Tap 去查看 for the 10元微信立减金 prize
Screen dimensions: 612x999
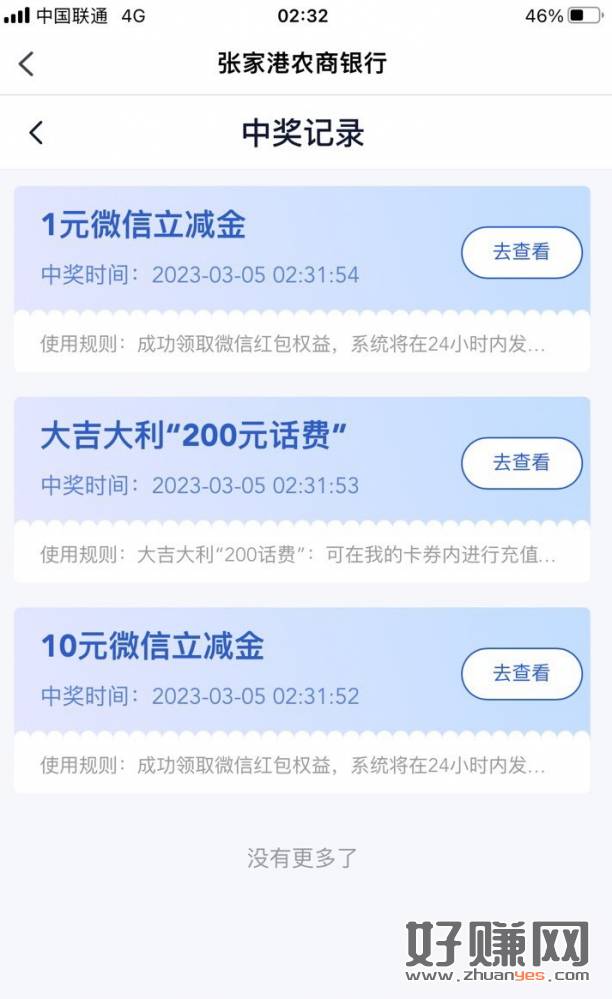tap(521, 673)
